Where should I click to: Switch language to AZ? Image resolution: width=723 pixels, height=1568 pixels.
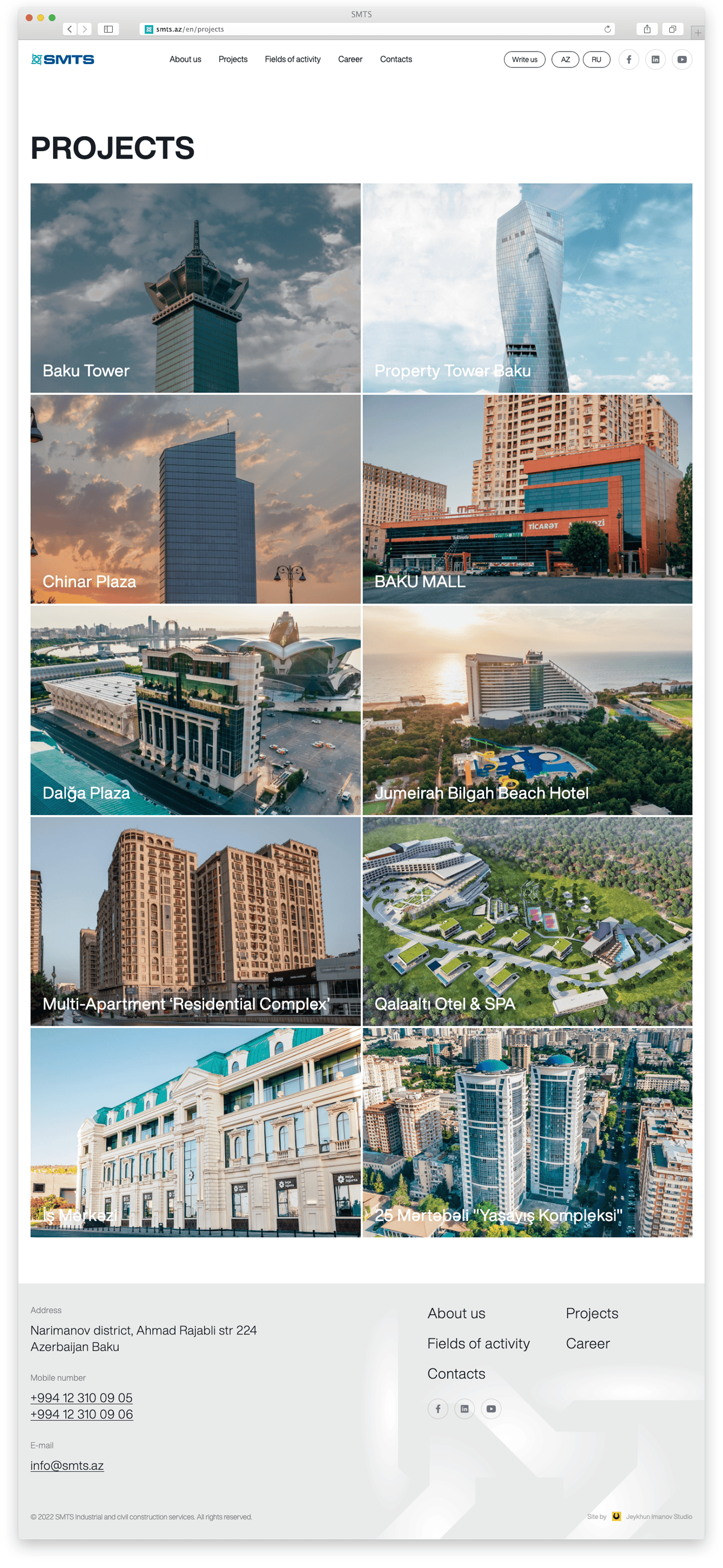565,59
